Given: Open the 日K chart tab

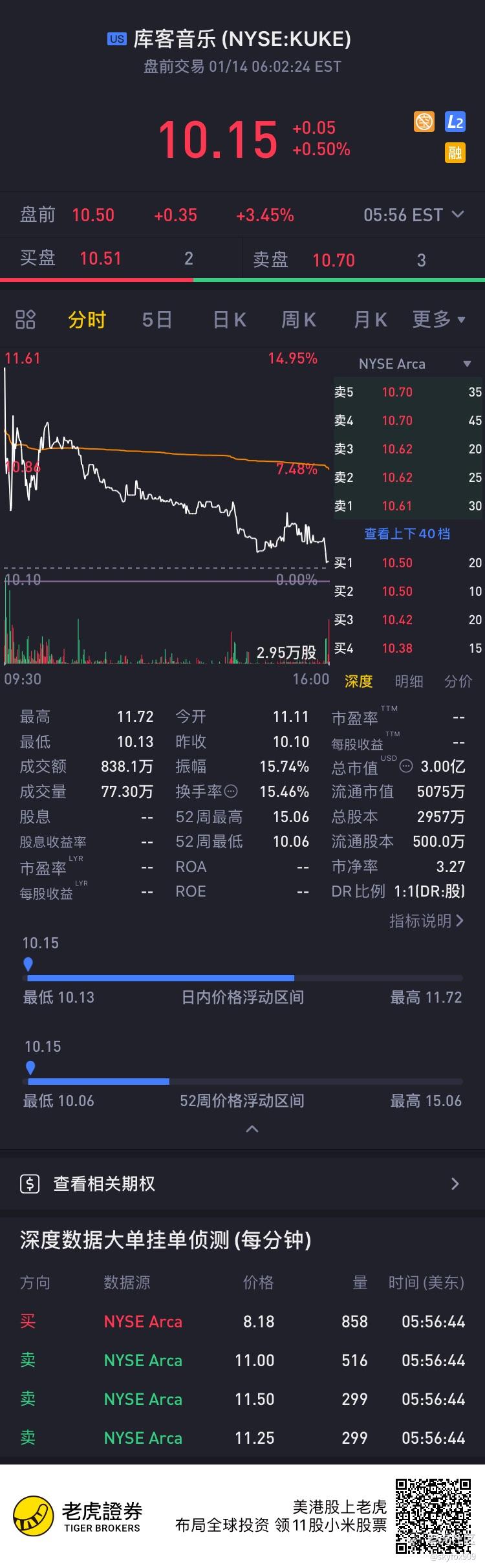Looking at the screenshot, I should coord(230,320).
